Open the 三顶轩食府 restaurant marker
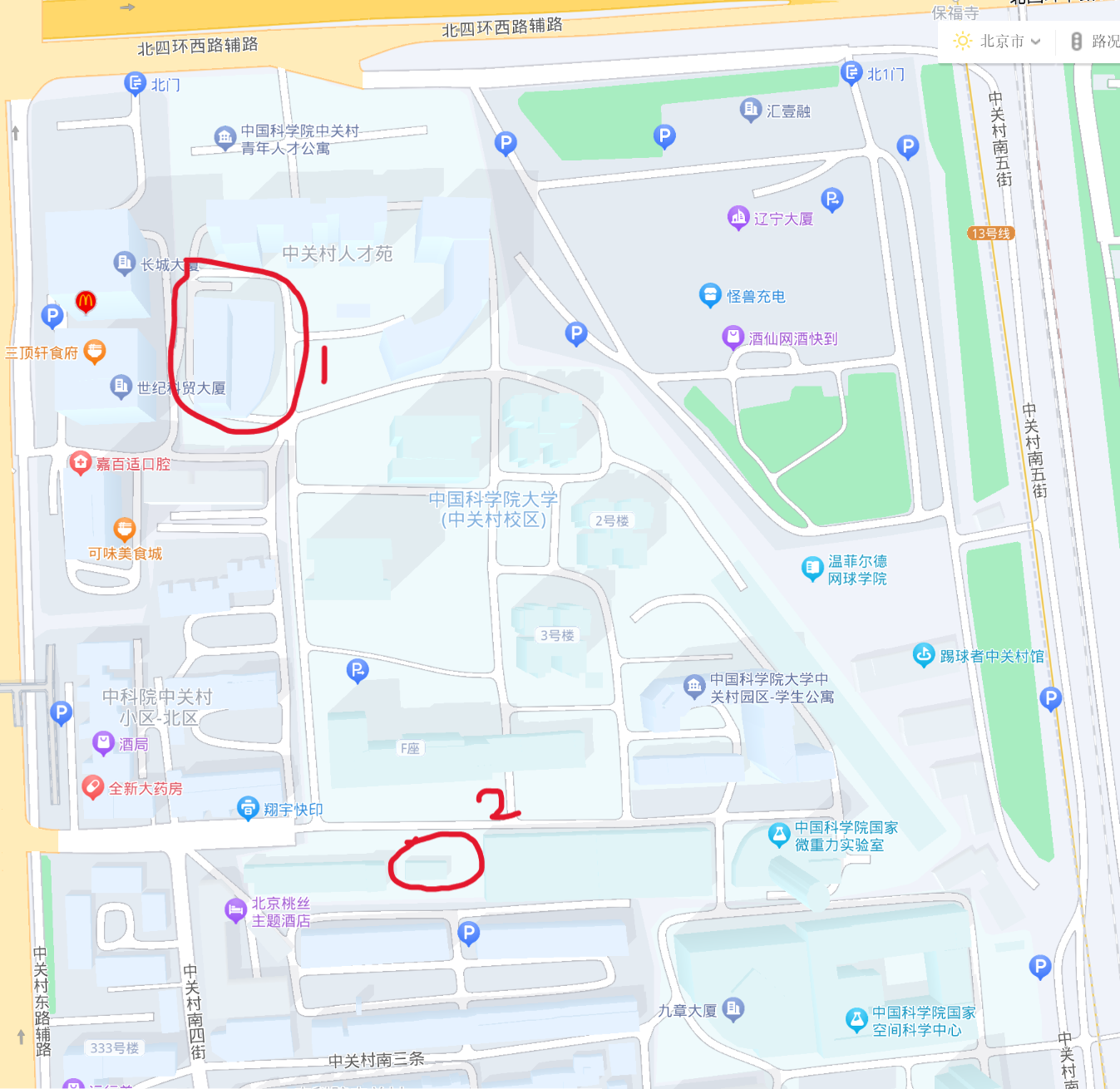The height and width of the screenshot is (1089, 1120). [x=95, y=352]
